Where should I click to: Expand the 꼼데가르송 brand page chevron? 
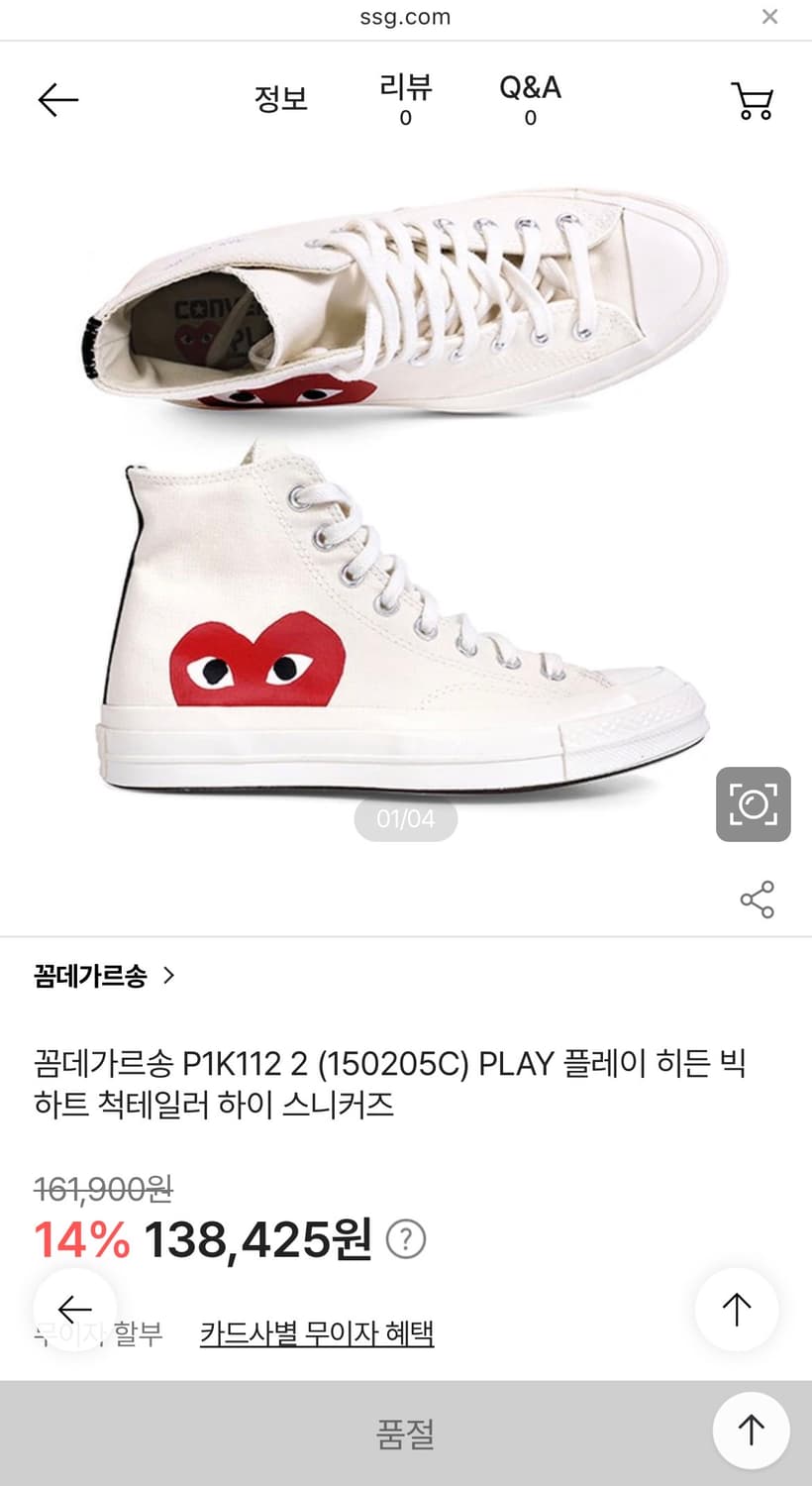click(x=169, y=976)
